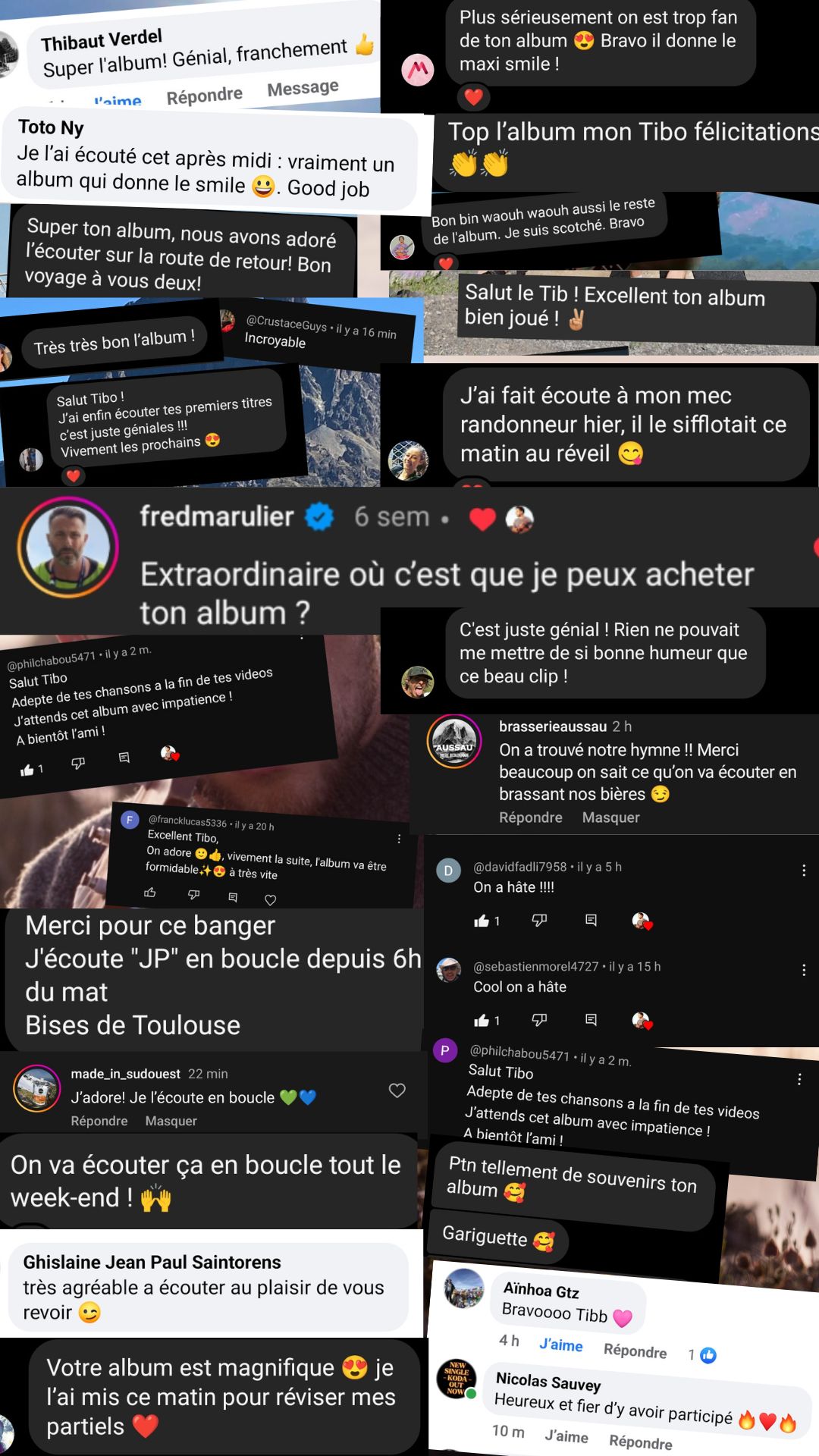The width and height of the screenshot is (819, 1456).
Task: Open the options menu on @philchabou5471's comment
Action: pyautogui.click(x=800, y=1079)
